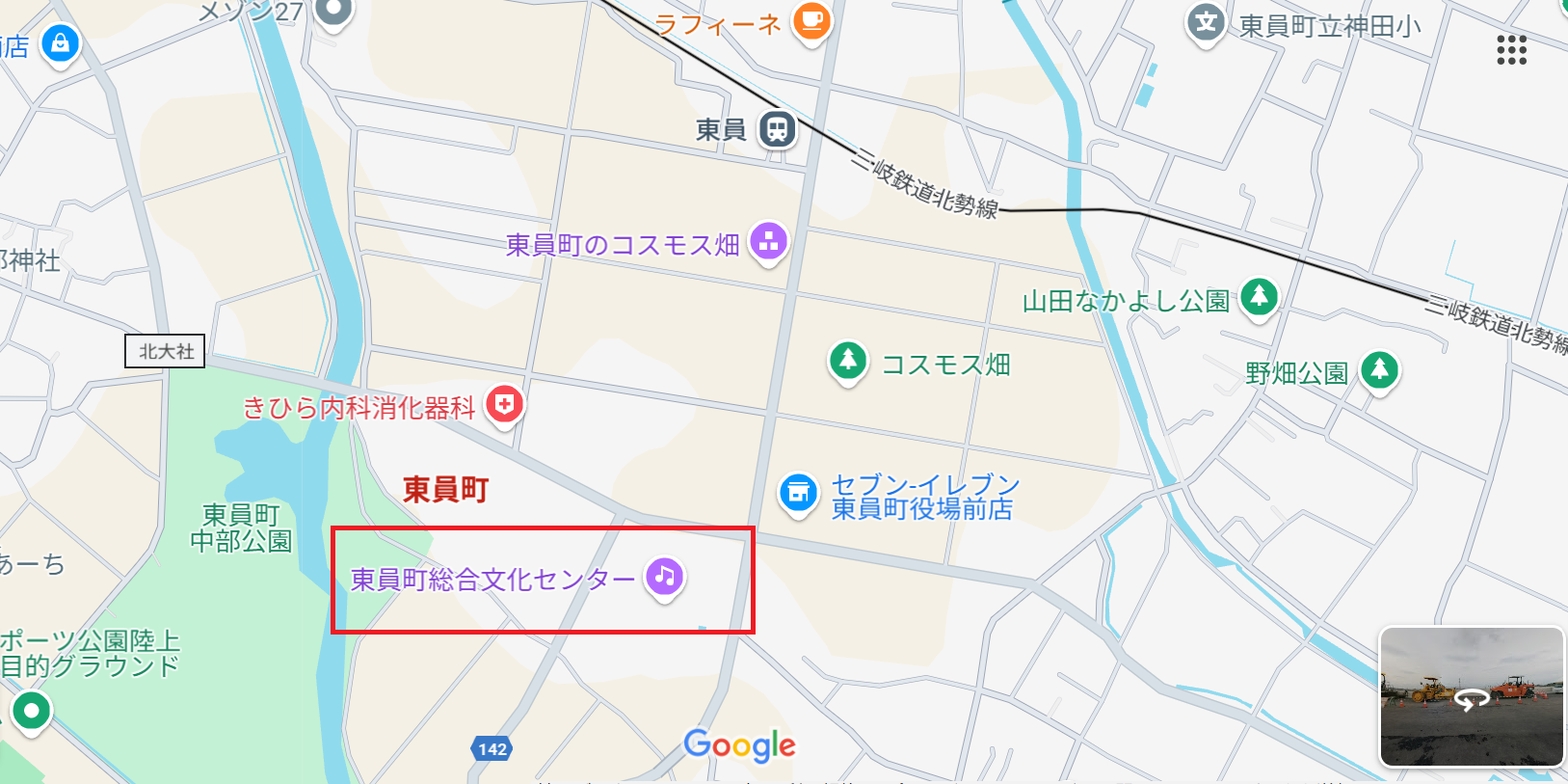
Task: Tap the 東員町のコスモス畑 pin
Action: 768,241
